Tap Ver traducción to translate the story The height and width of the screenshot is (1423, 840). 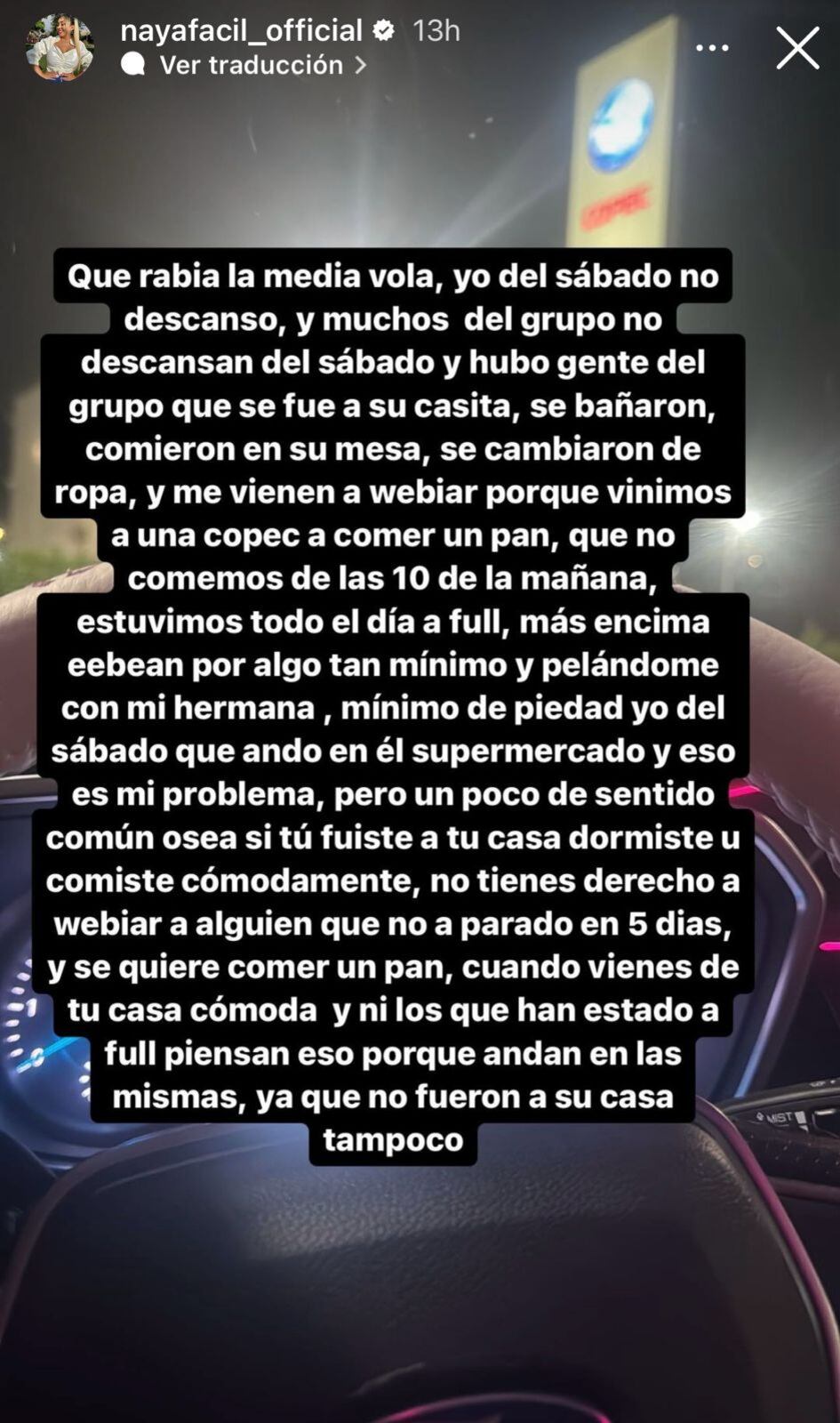251,65
